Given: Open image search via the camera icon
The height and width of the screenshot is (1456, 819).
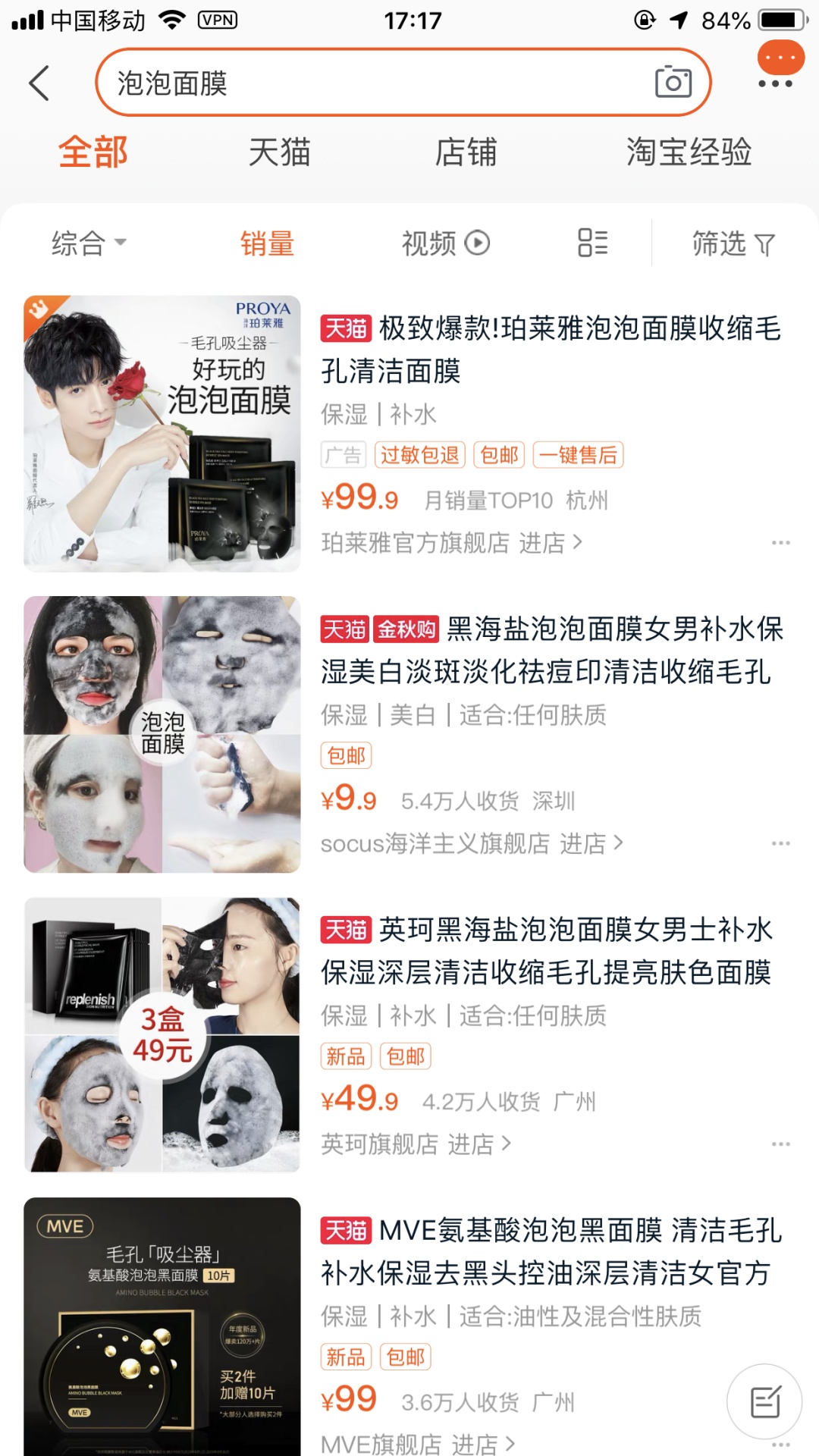Looking at the screenshot, I should [673, 82].
